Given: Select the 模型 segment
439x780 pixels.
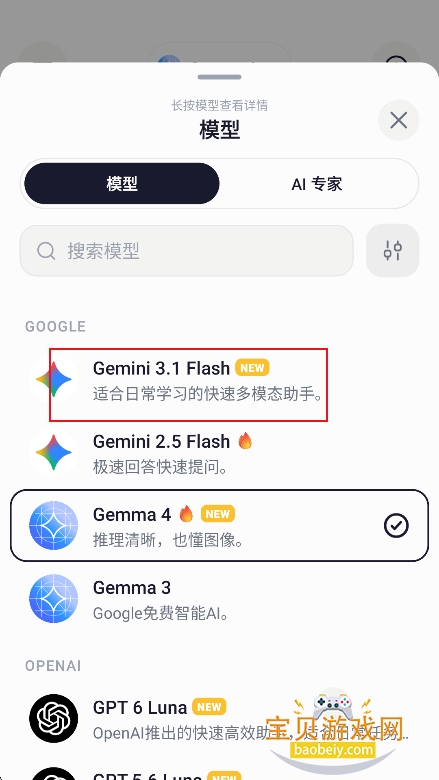Looking at the screenshot, I should (122, 184).
